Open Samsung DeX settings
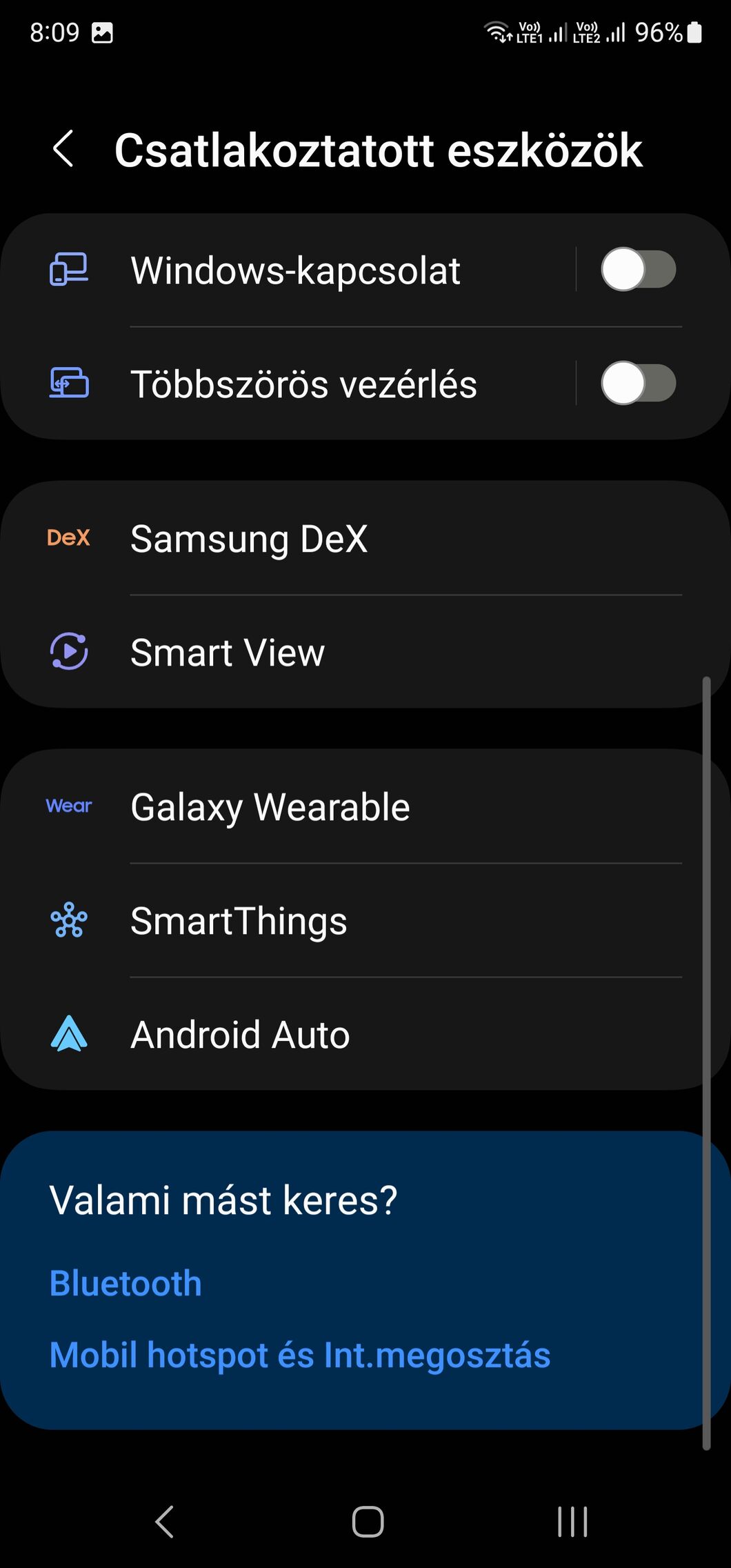The width and height of the screenshot is (731, 1568). pyautogui.click(x=365, y=538)
